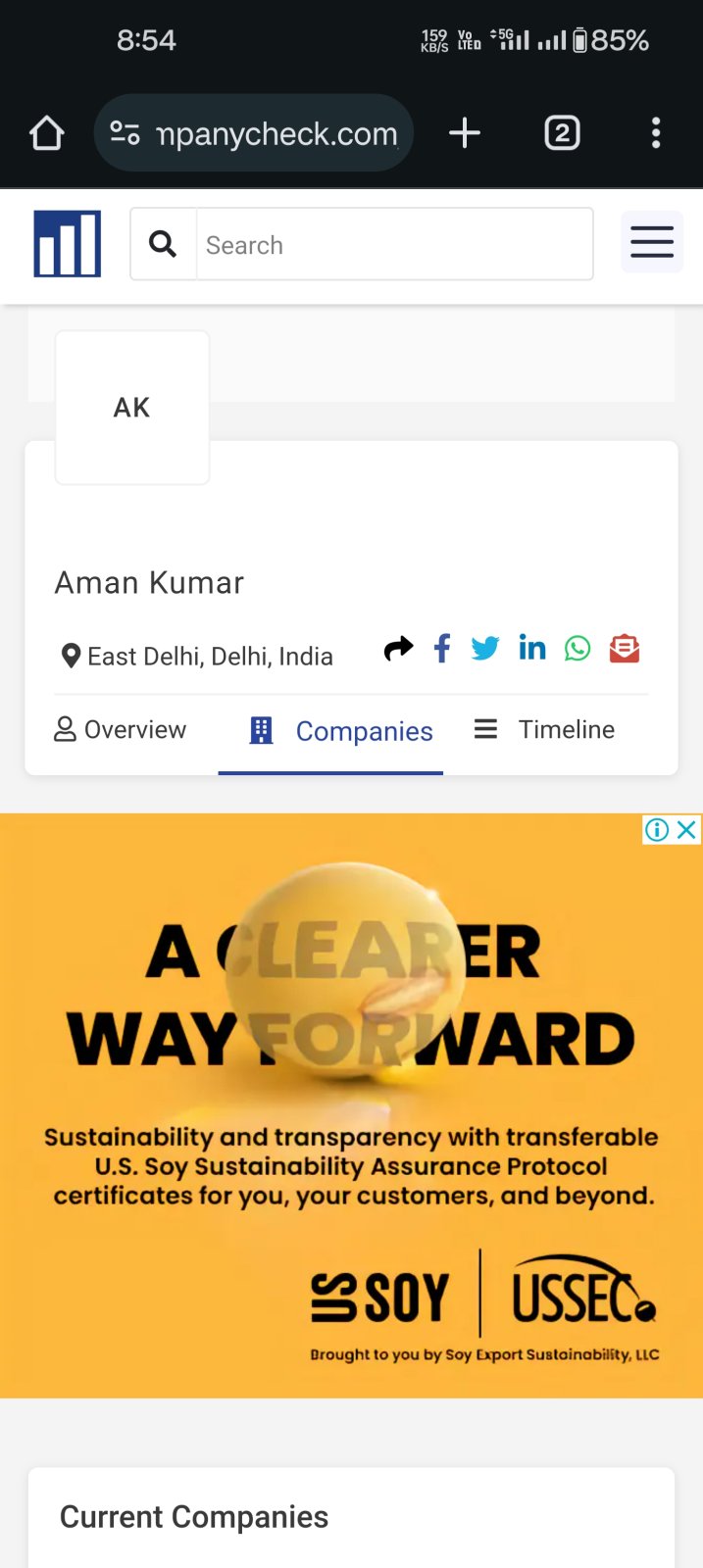Tap the share arrow for Aman Kumar

398,649
